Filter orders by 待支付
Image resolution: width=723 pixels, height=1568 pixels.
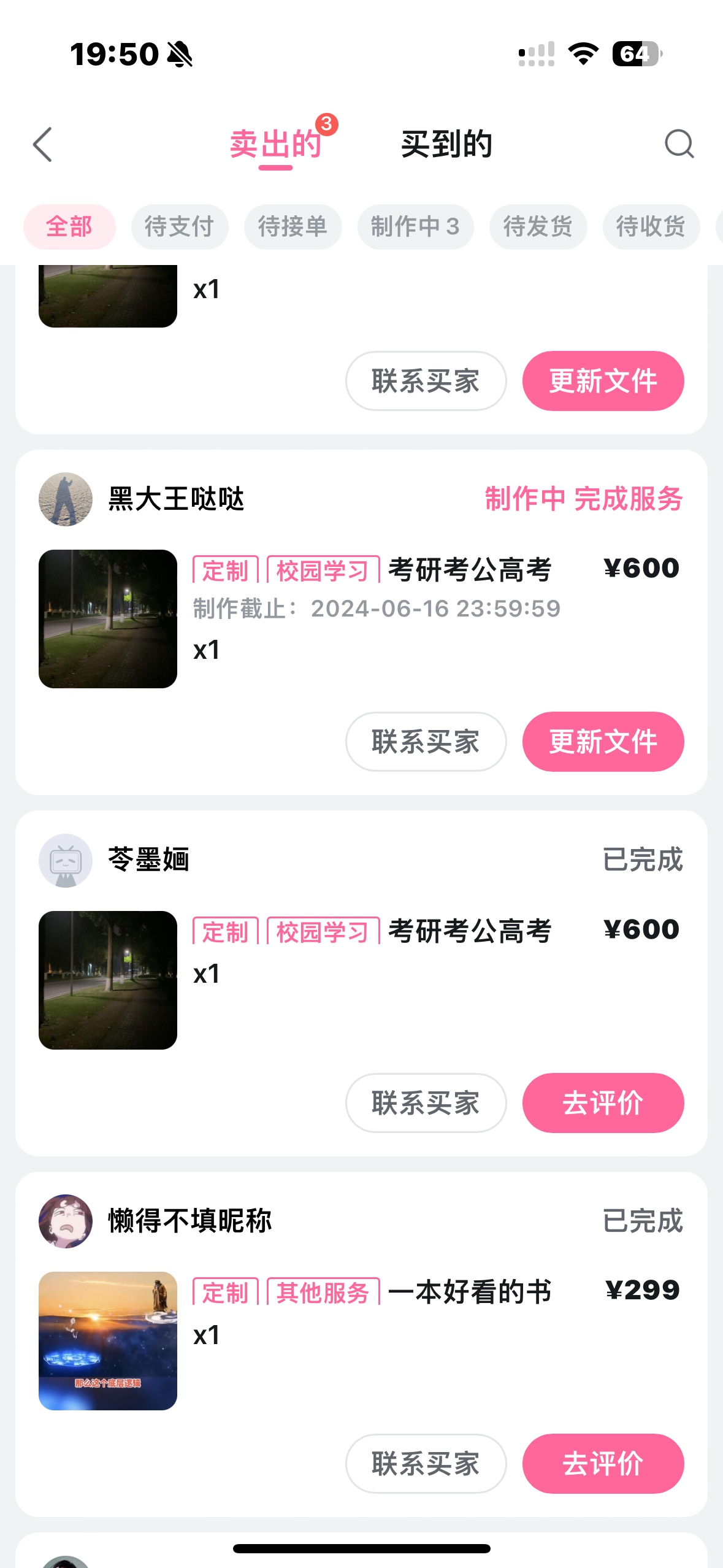click(180, 227)
